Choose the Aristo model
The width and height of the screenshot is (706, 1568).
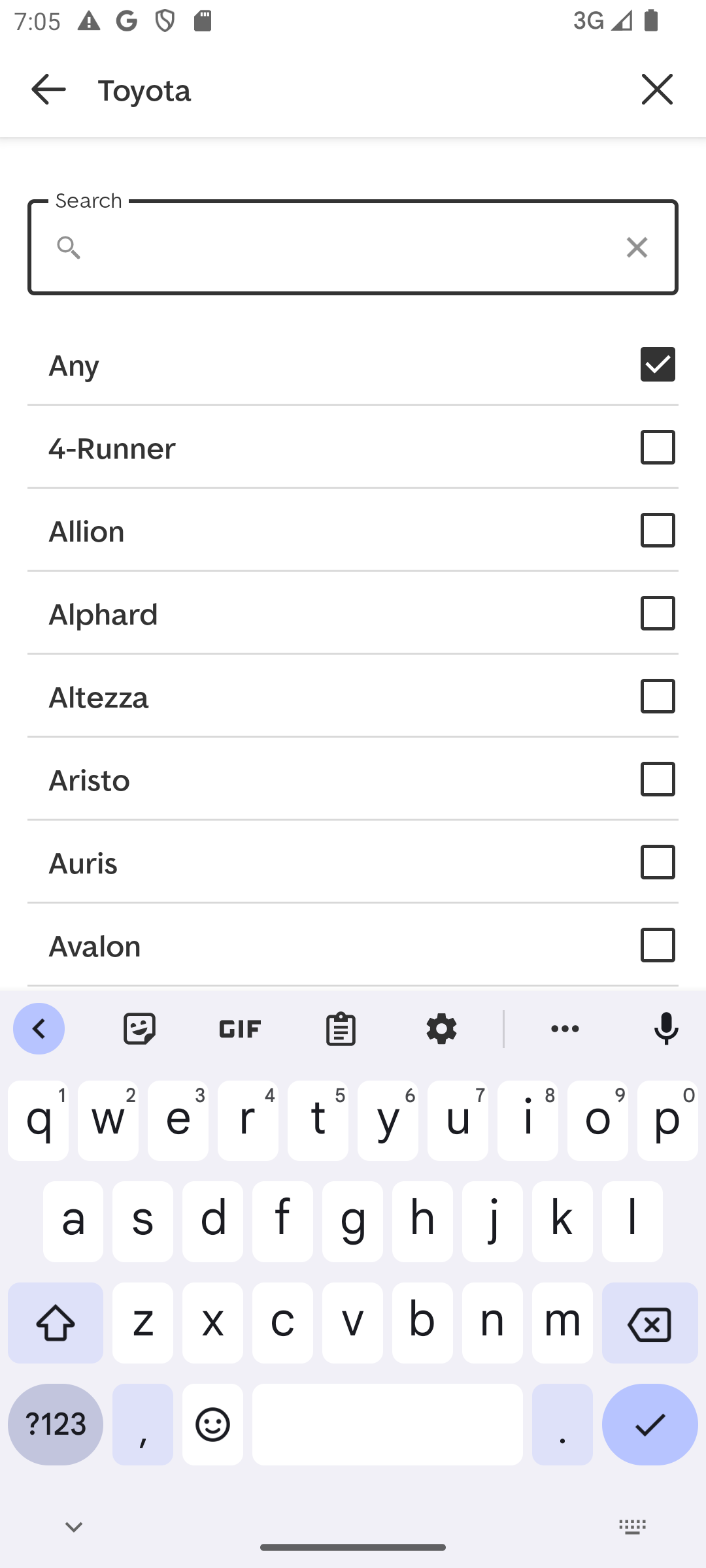point(353,779)
